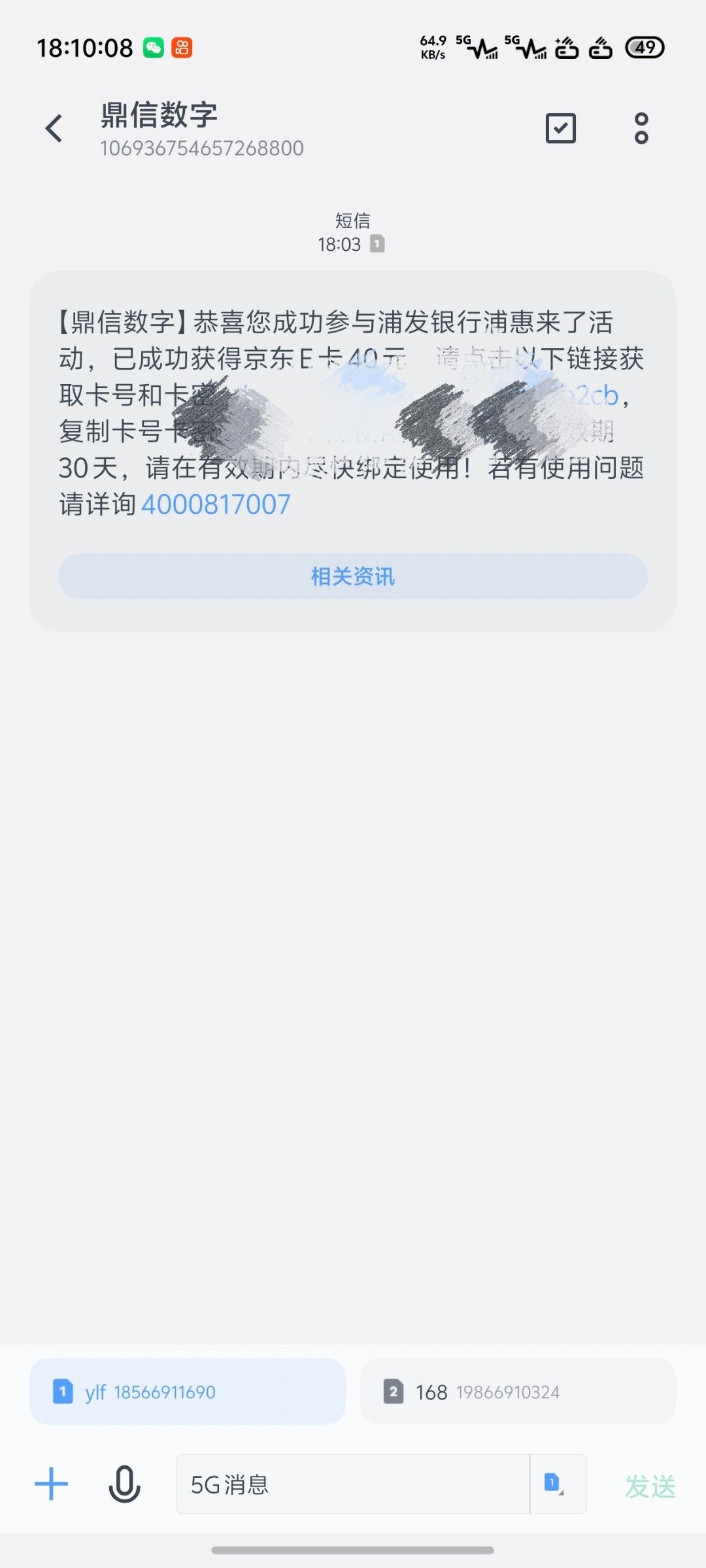Go back to the message list
Viewport: 706px width, 1568px height.
(54, 128)
